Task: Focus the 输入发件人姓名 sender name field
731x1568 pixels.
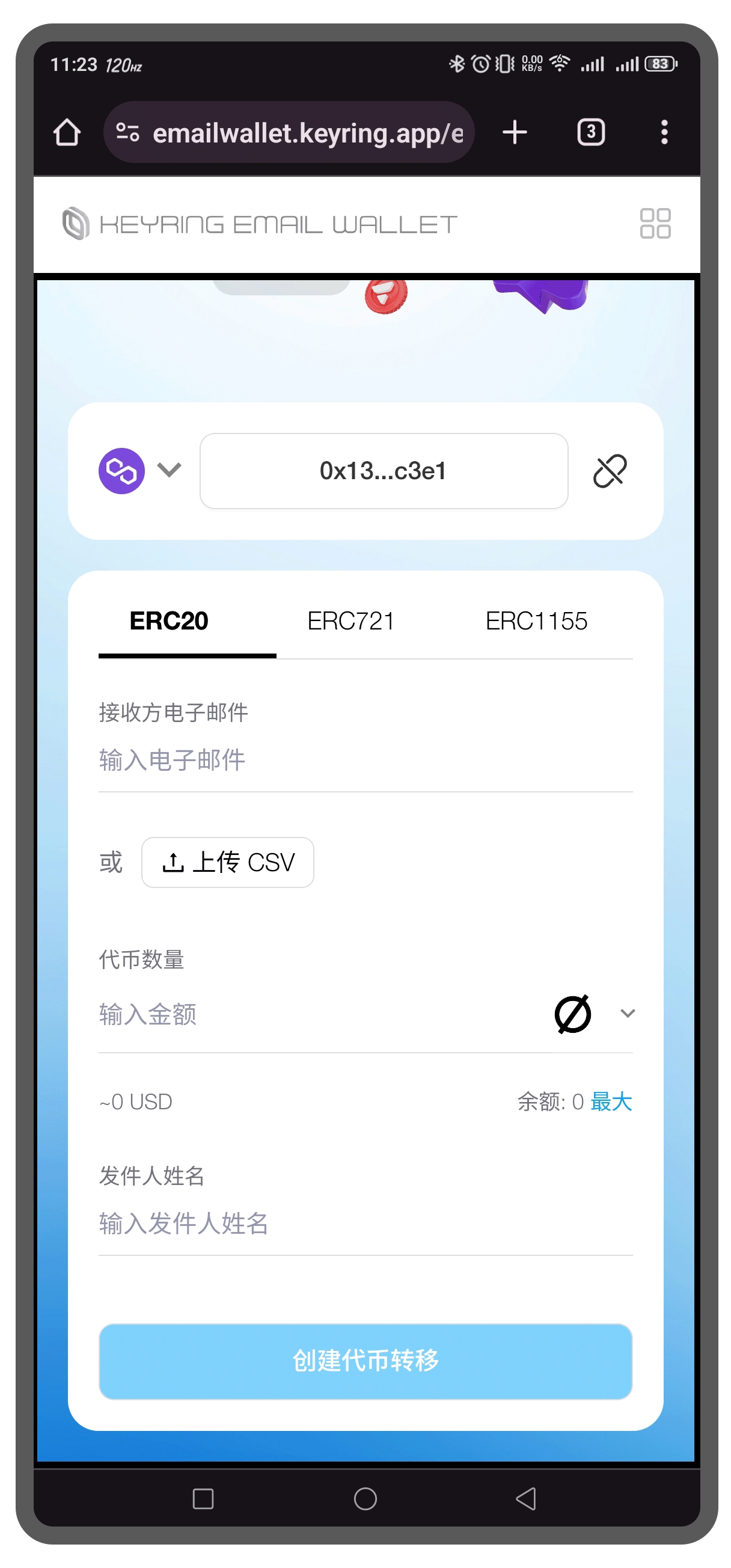Action: point(365,1223)
